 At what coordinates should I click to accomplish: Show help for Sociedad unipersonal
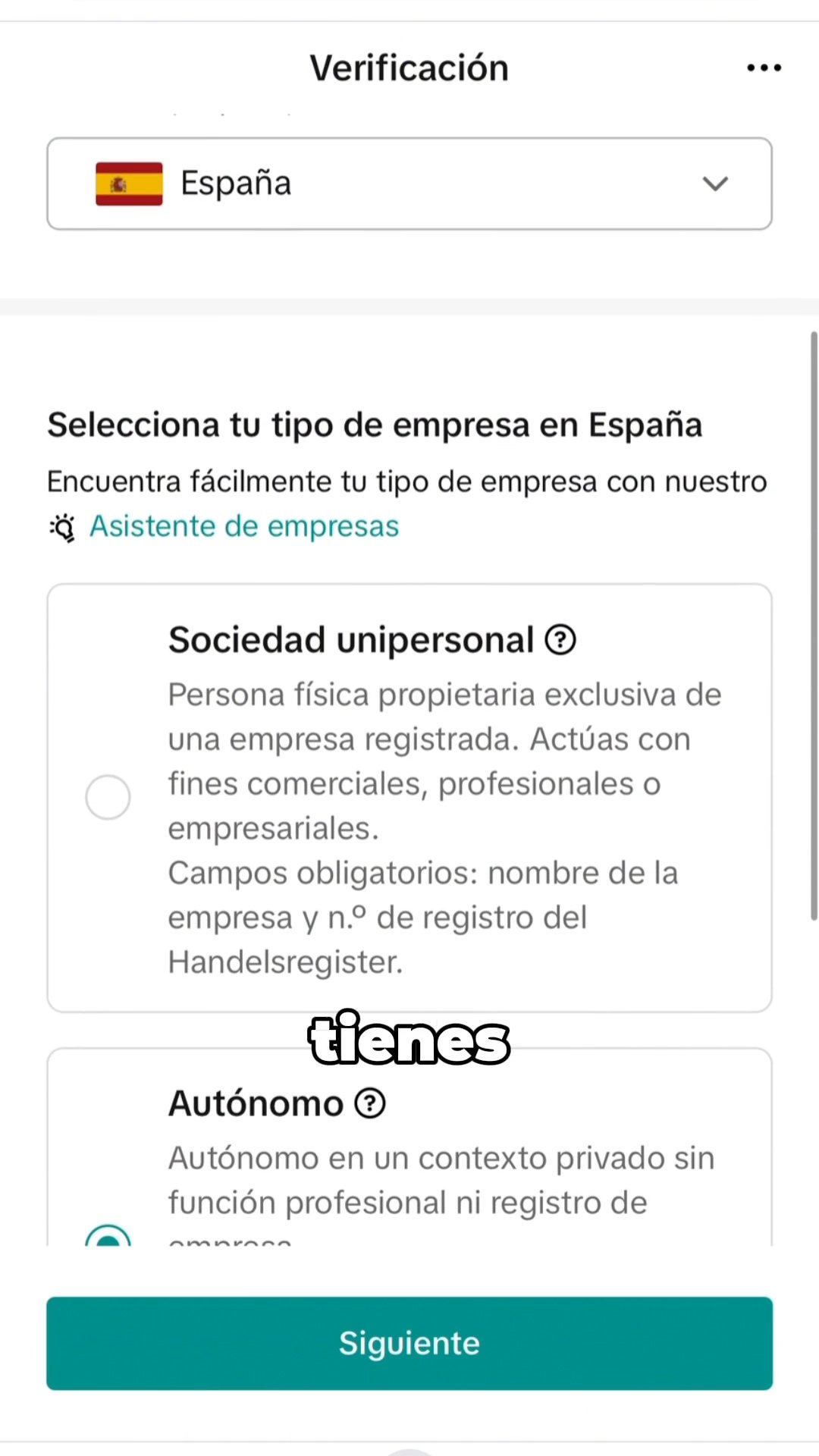[560, 640]
